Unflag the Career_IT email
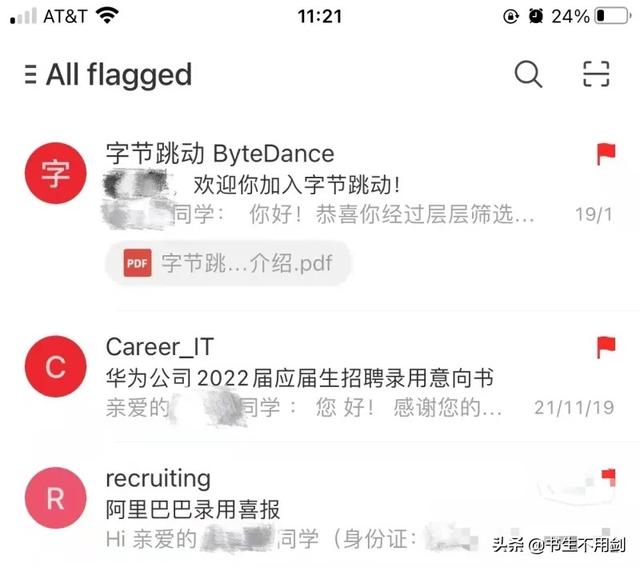Image resolution: width=640 pixels, height=567 pixels. (605, 347)
